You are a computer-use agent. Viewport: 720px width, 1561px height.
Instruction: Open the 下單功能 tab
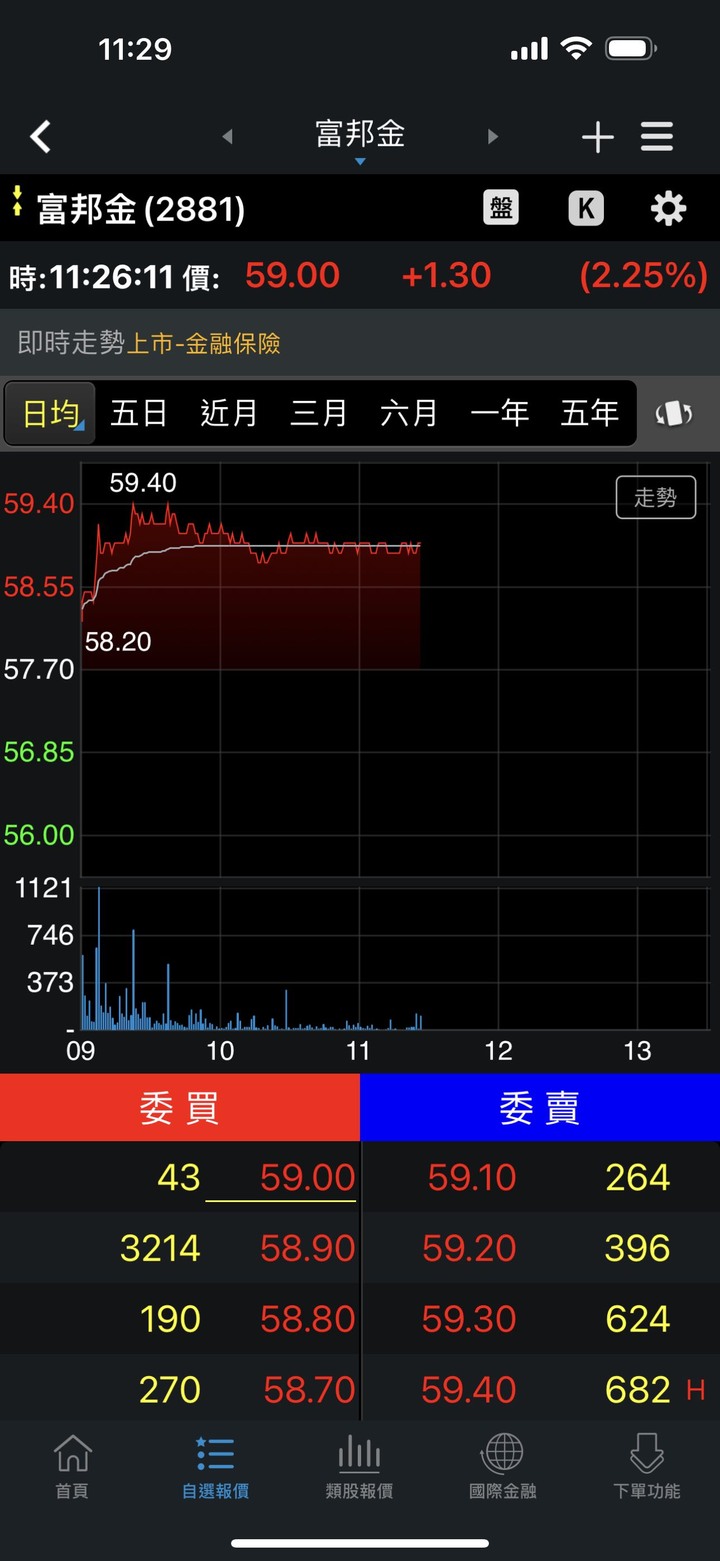click(x=646, y=1466)
